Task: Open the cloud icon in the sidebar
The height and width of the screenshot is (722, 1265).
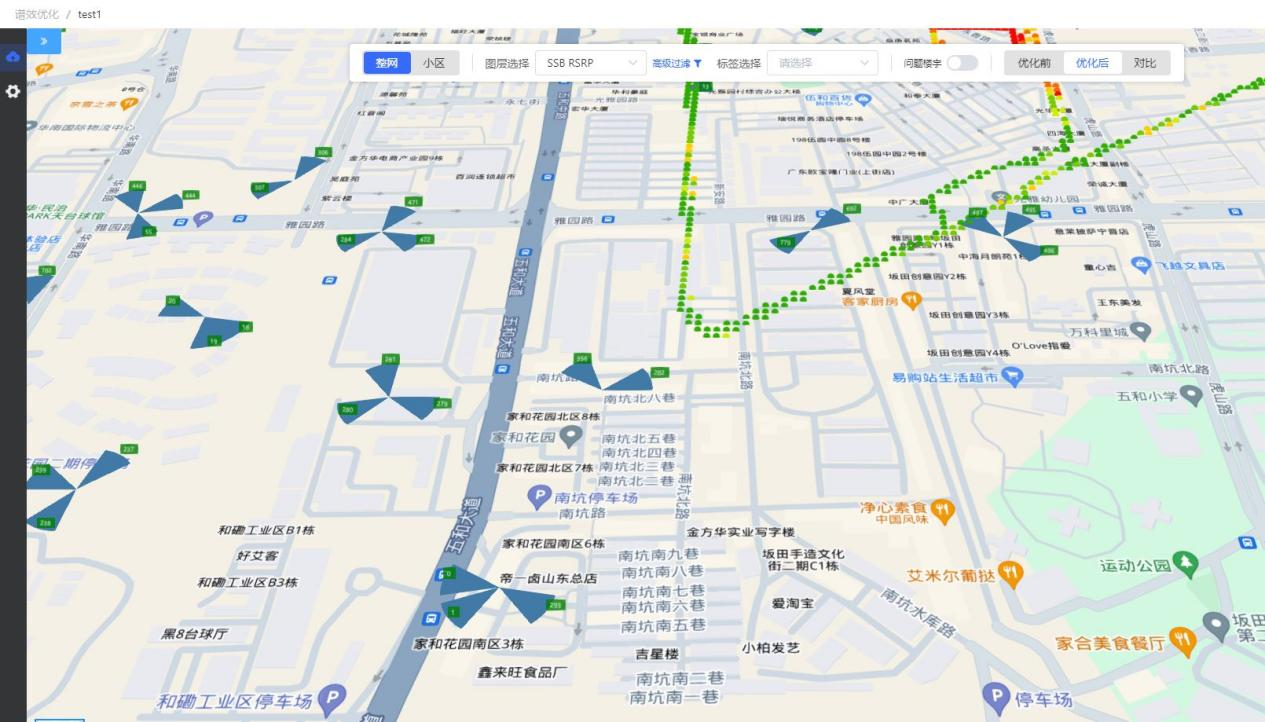Action: (x=13, y=58)
